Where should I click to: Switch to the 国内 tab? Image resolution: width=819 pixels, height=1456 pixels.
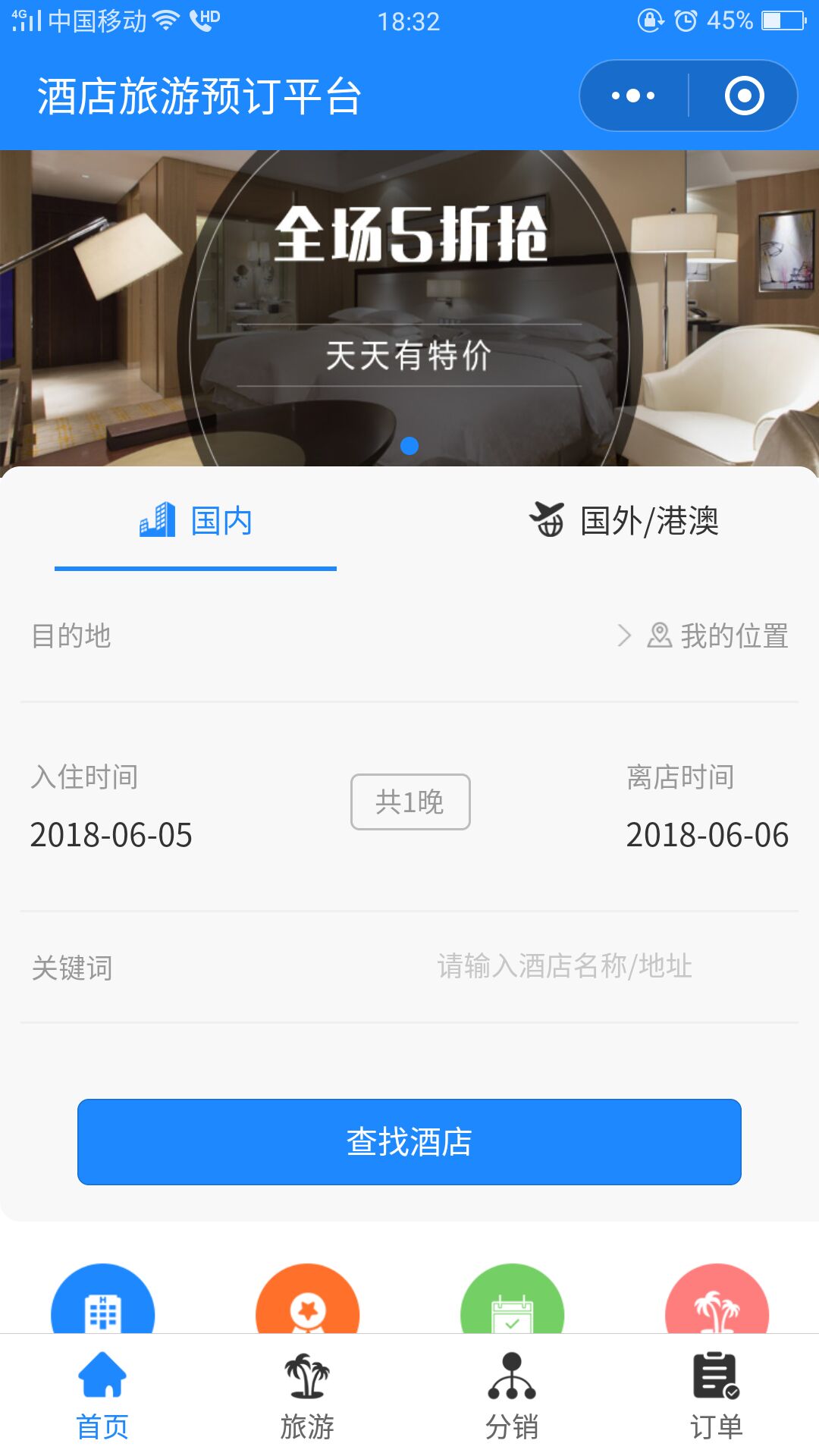196,521
